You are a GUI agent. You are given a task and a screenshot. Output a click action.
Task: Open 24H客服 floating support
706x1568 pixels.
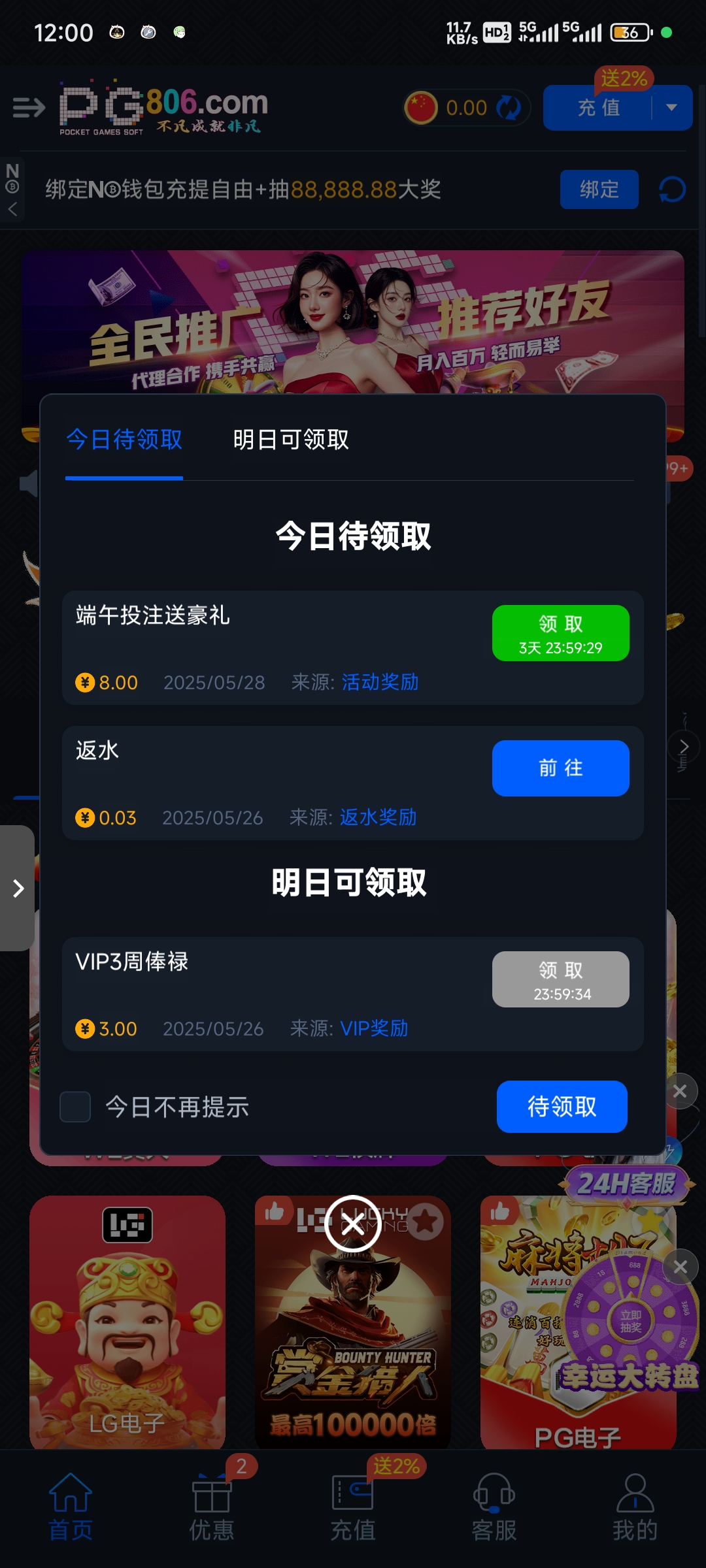[626, 1184]
